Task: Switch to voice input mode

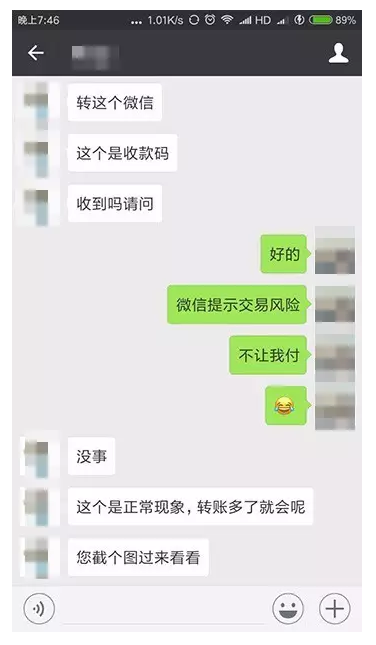Action: pos(39,608)
